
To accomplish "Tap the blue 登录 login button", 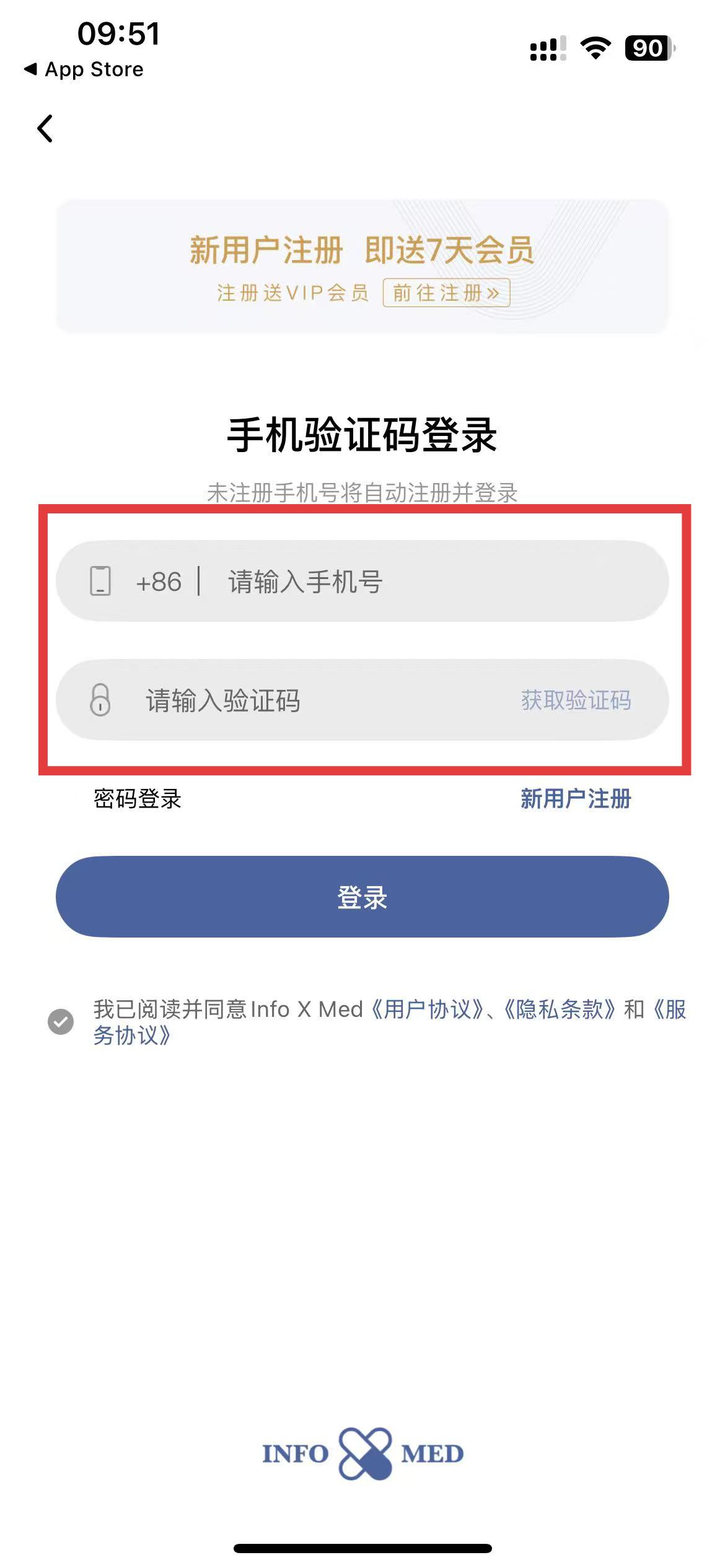I will [362, 897].
